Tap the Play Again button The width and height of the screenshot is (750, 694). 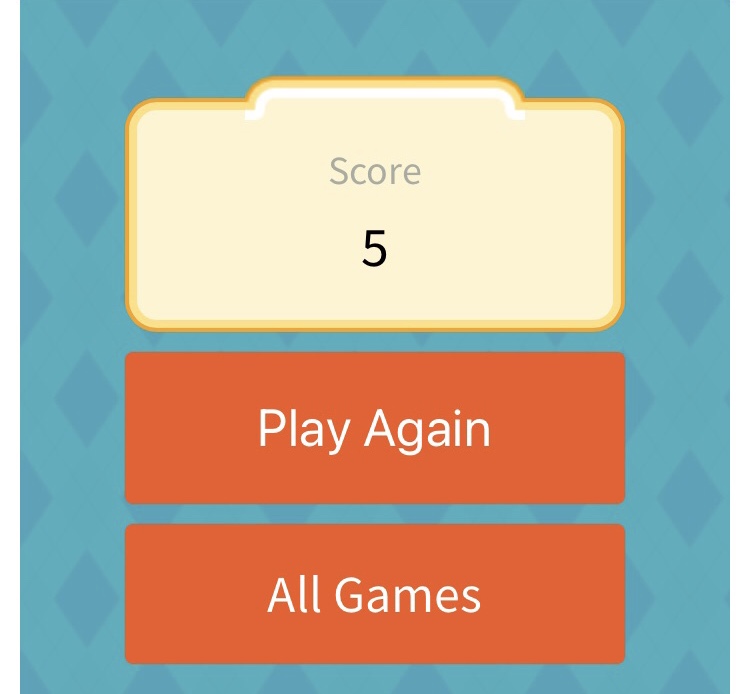click(x=374, y=428)
